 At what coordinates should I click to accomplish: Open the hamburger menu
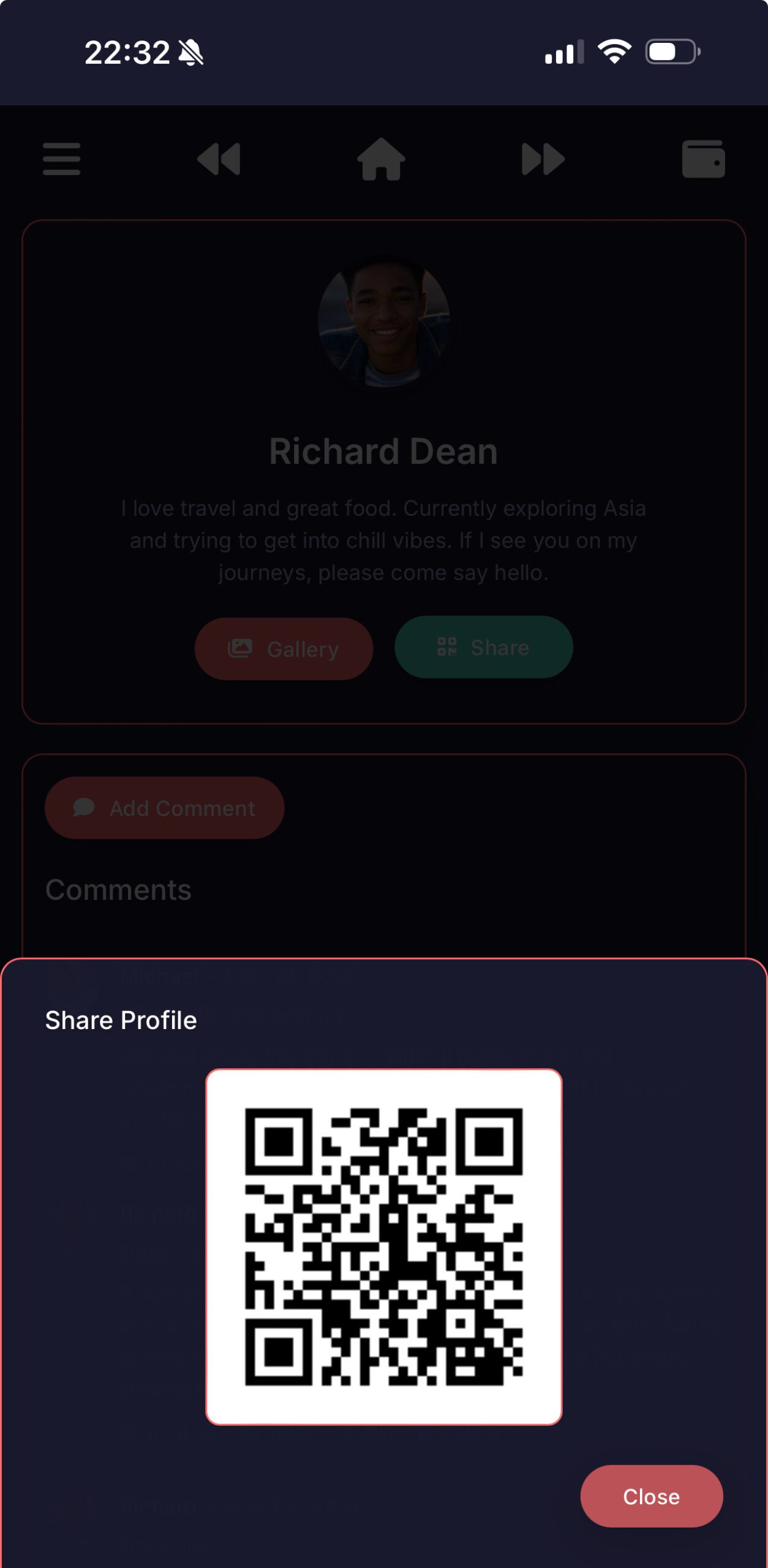point(61,159)
